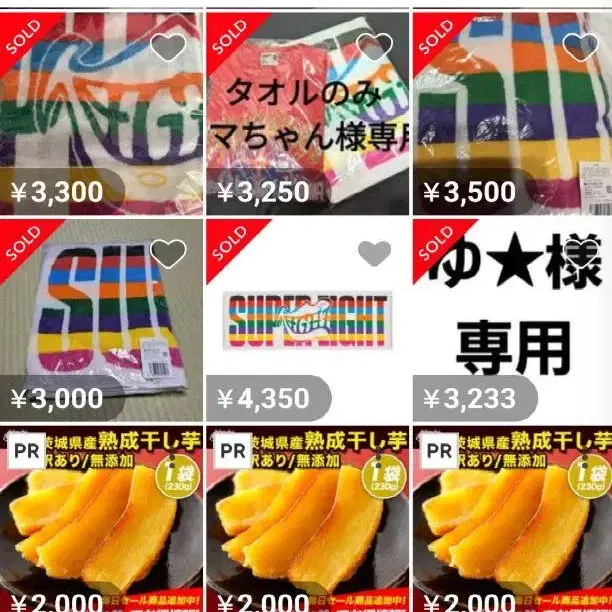
Task: Like the ¥3,300 listing
Action: [x=168, y=47]
